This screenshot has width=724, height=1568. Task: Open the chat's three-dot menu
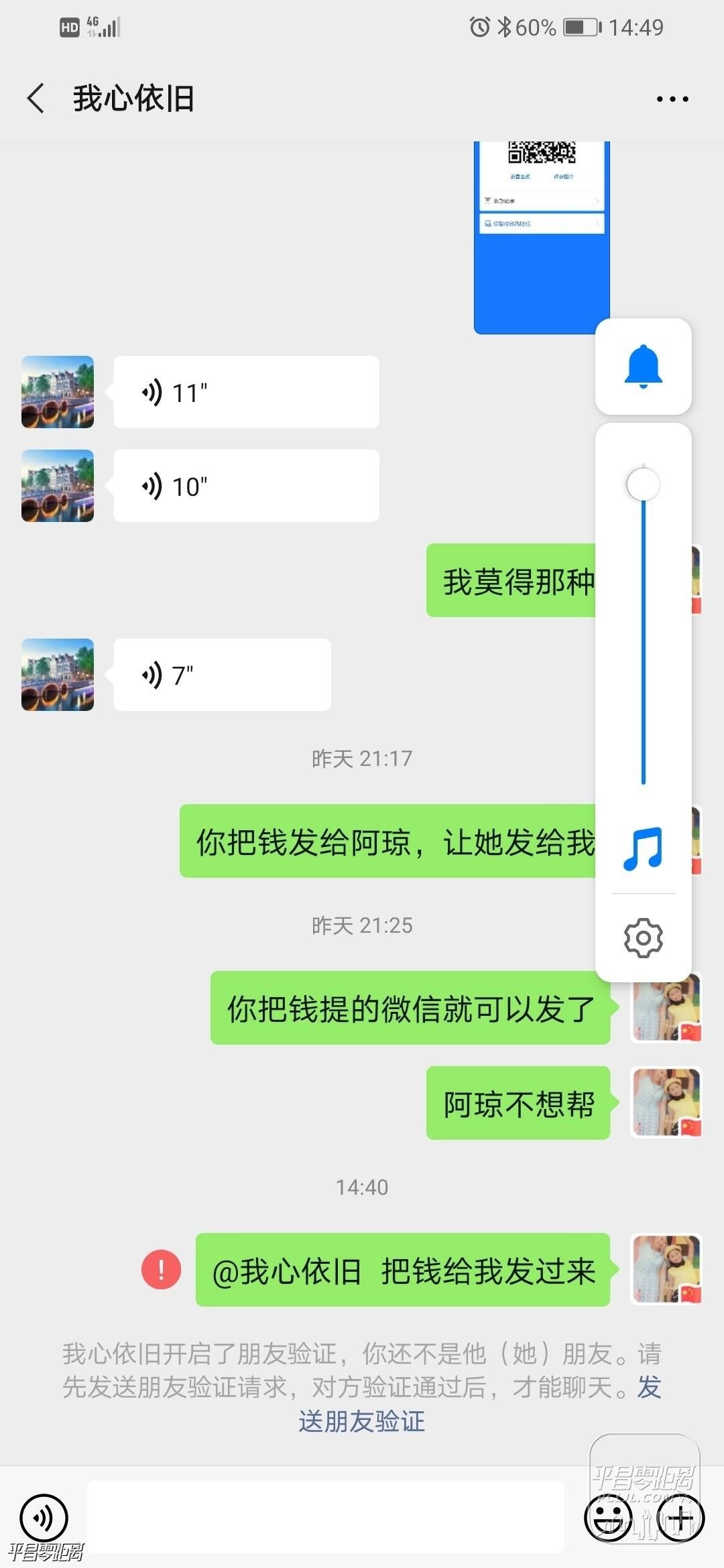click(x=672, y=99)
